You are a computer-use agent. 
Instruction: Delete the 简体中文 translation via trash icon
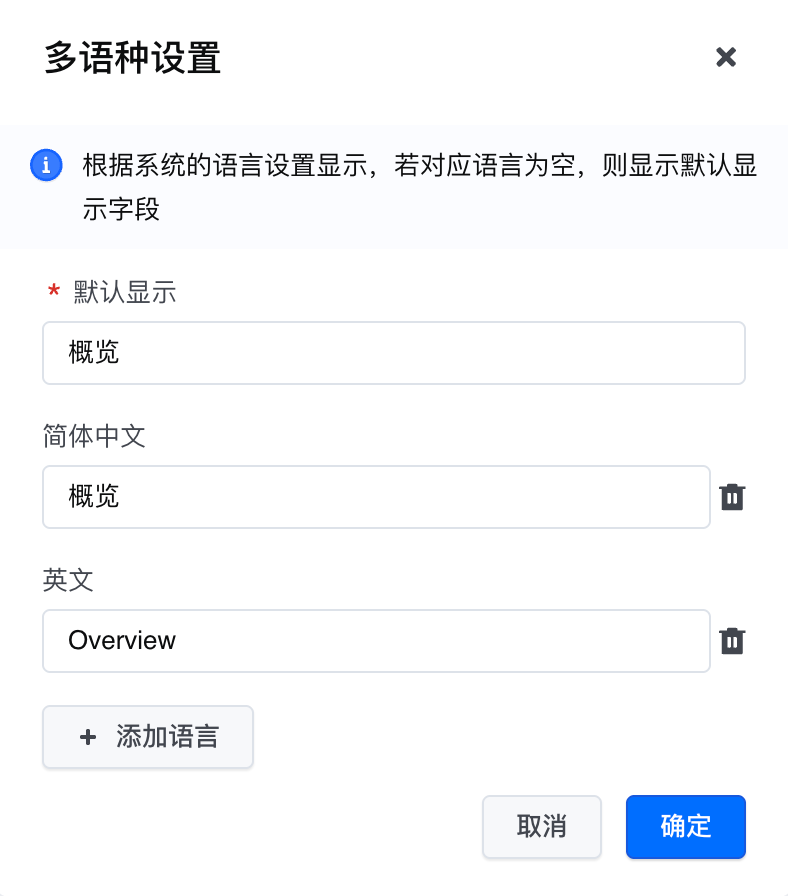pyautogui.click(x=733, y=497)
